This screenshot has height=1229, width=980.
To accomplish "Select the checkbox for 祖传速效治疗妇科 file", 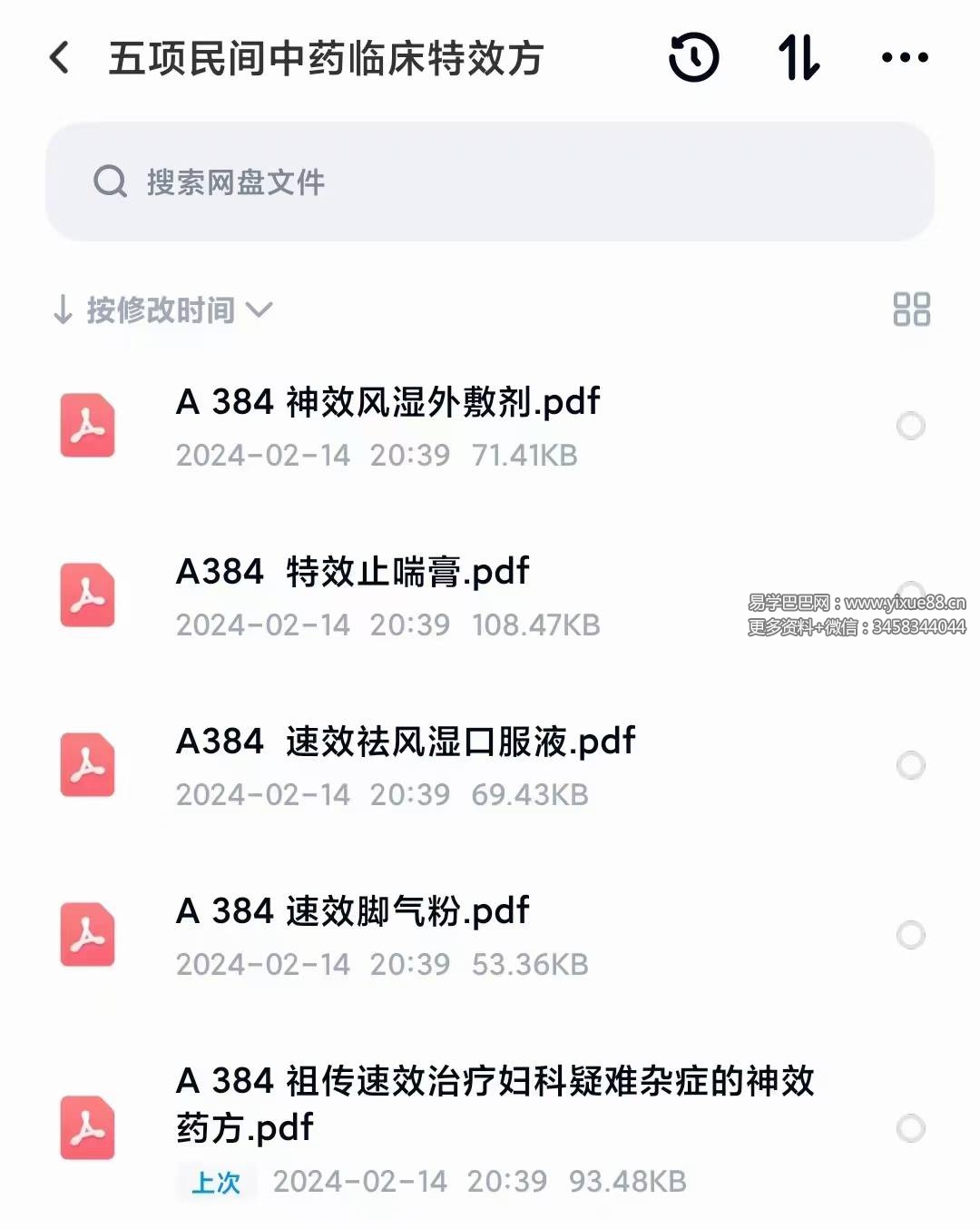I will (910, 1128).
